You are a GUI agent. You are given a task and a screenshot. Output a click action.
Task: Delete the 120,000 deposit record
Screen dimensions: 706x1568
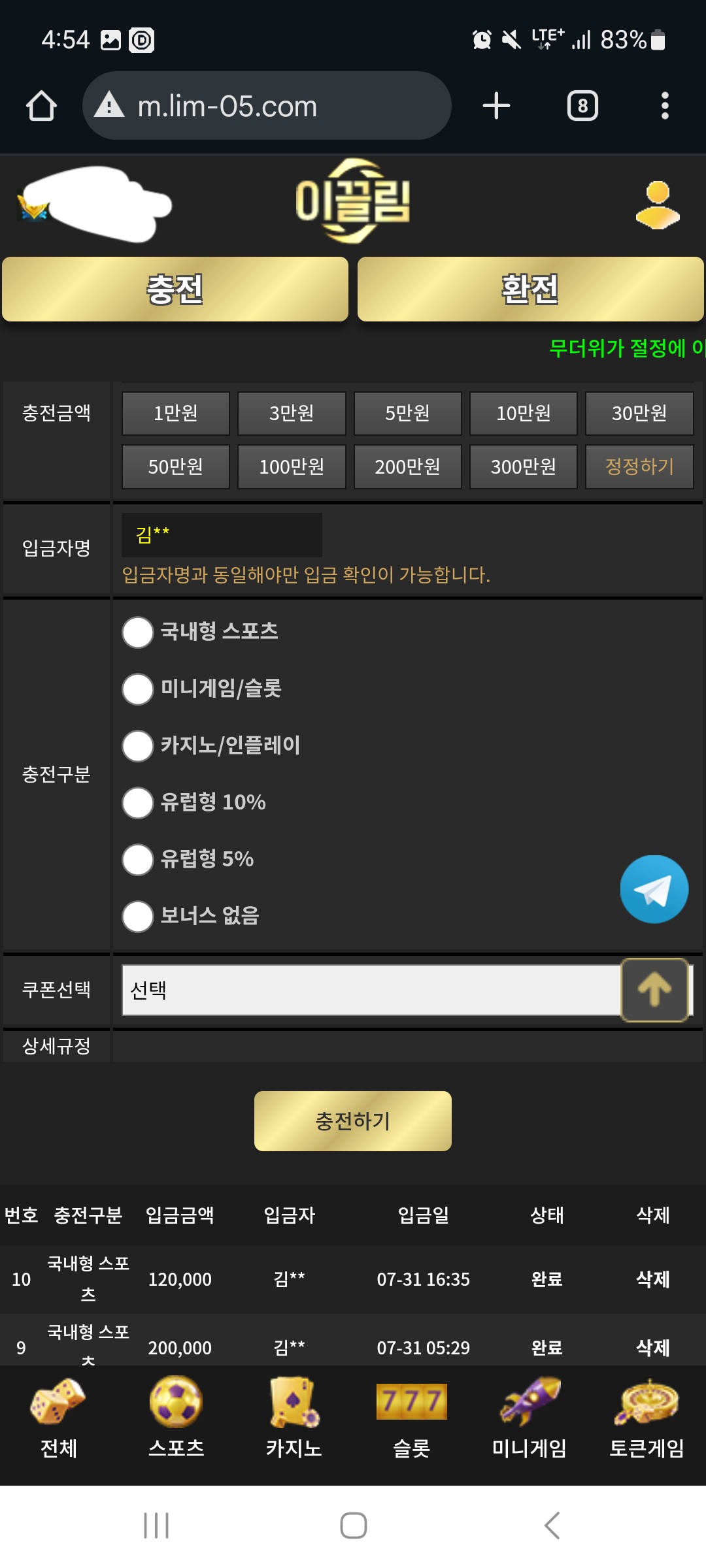pos(652,1279)
